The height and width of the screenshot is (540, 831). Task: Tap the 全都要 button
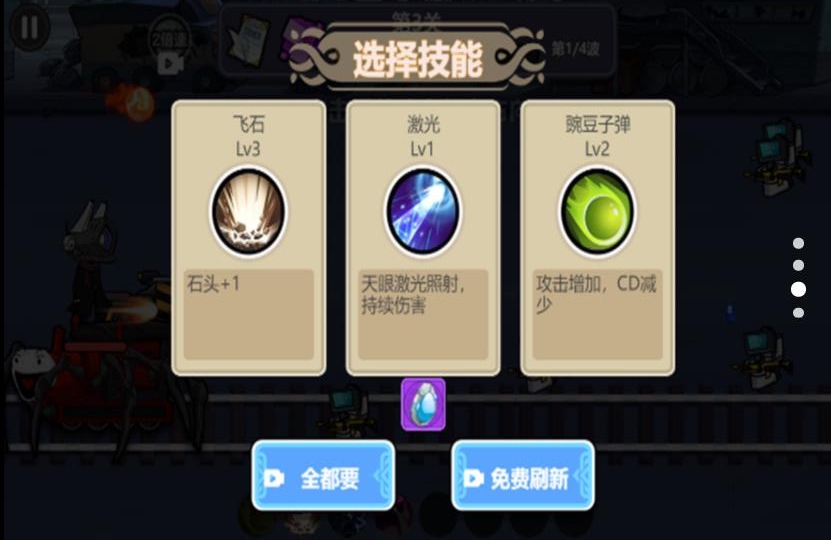click(x=323, y=476)
